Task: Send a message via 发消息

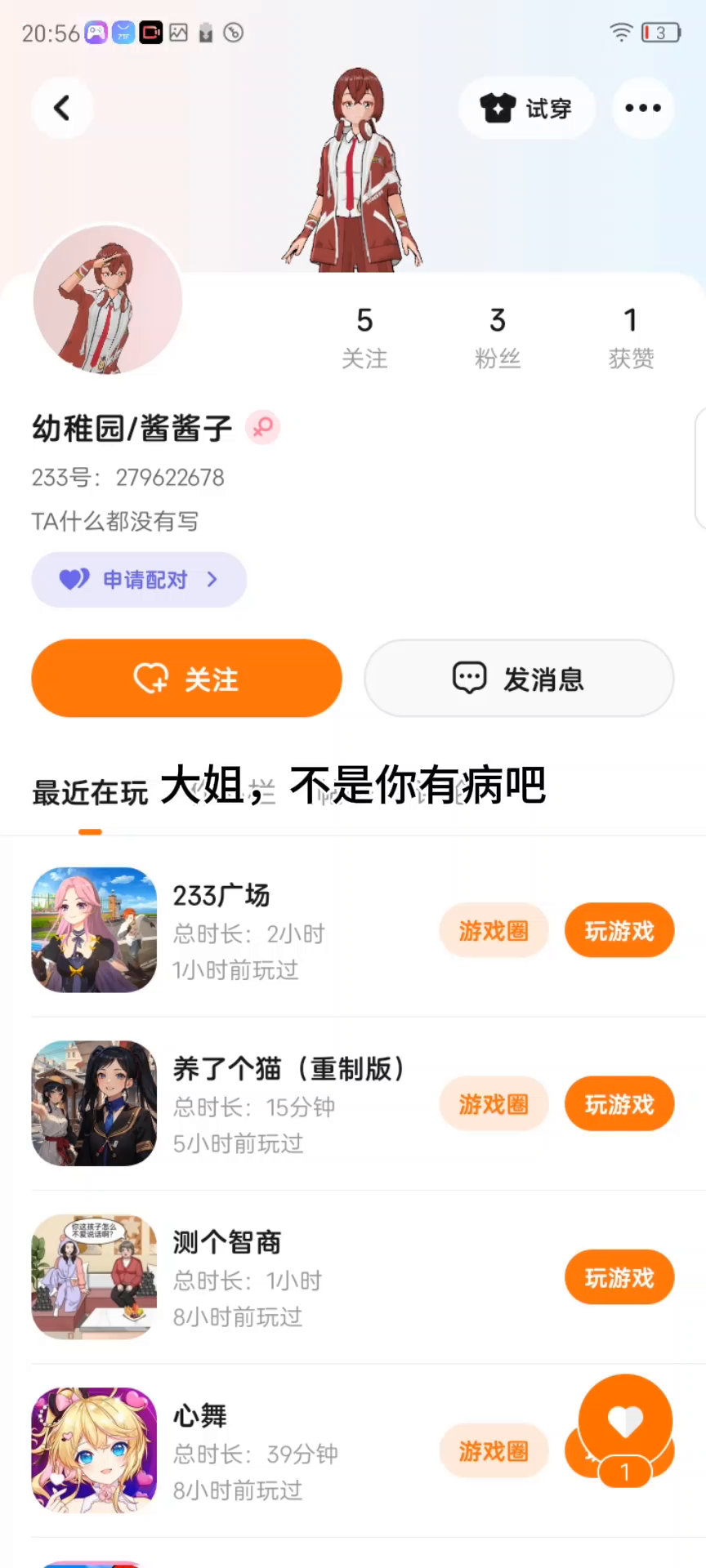Action: (519, 679)
